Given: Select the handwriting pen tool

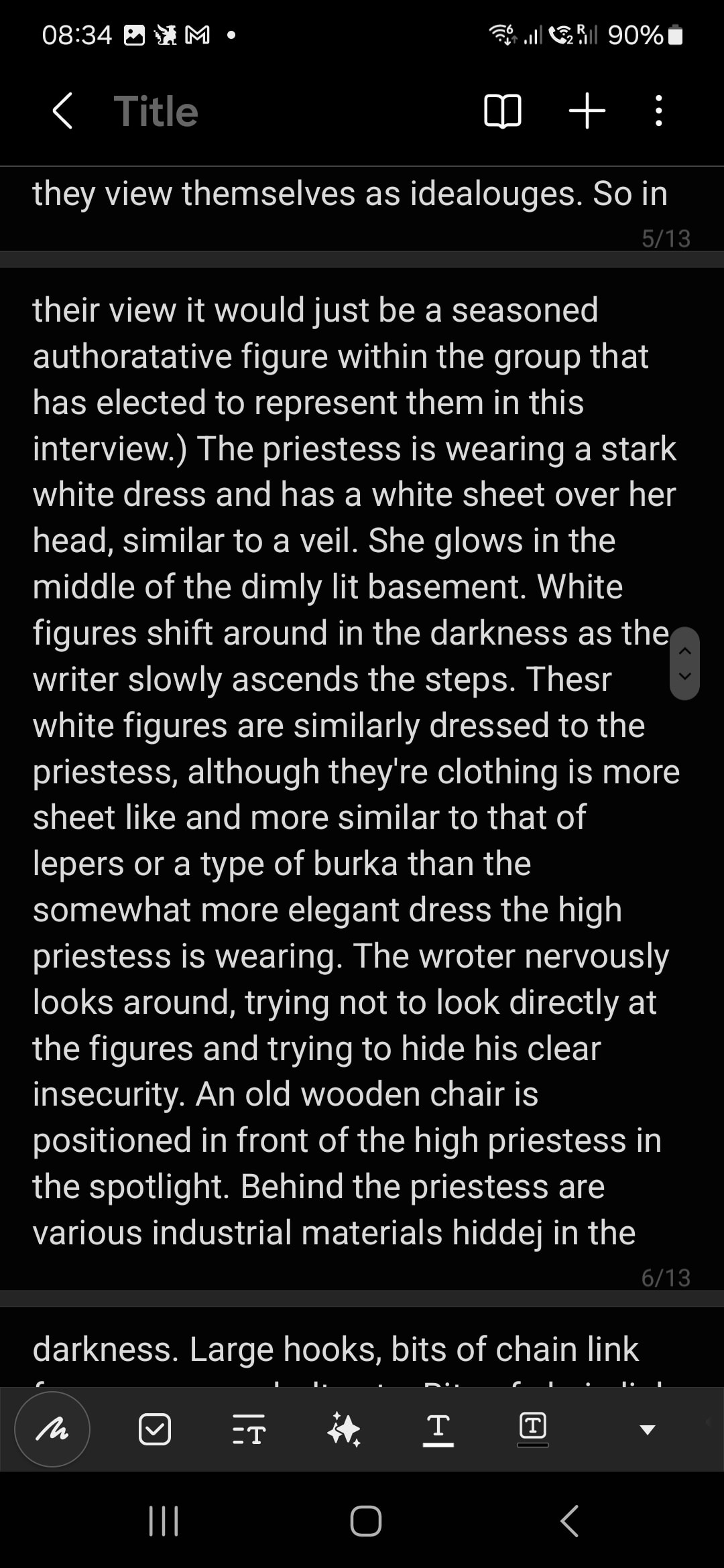Looking at the screenshot, I should pos(52,1429).
